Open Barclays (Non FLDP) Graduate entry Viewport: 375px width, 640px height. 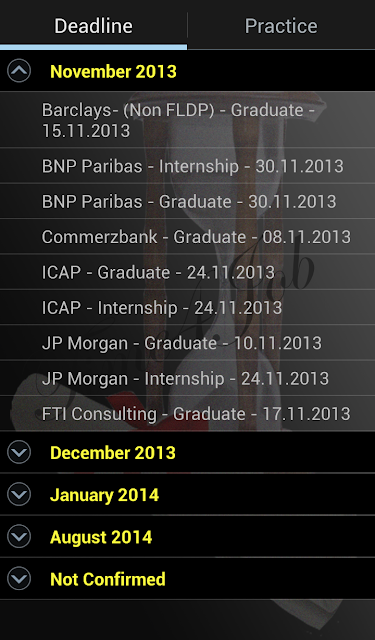pyautogui.click(x=187, y=120)
